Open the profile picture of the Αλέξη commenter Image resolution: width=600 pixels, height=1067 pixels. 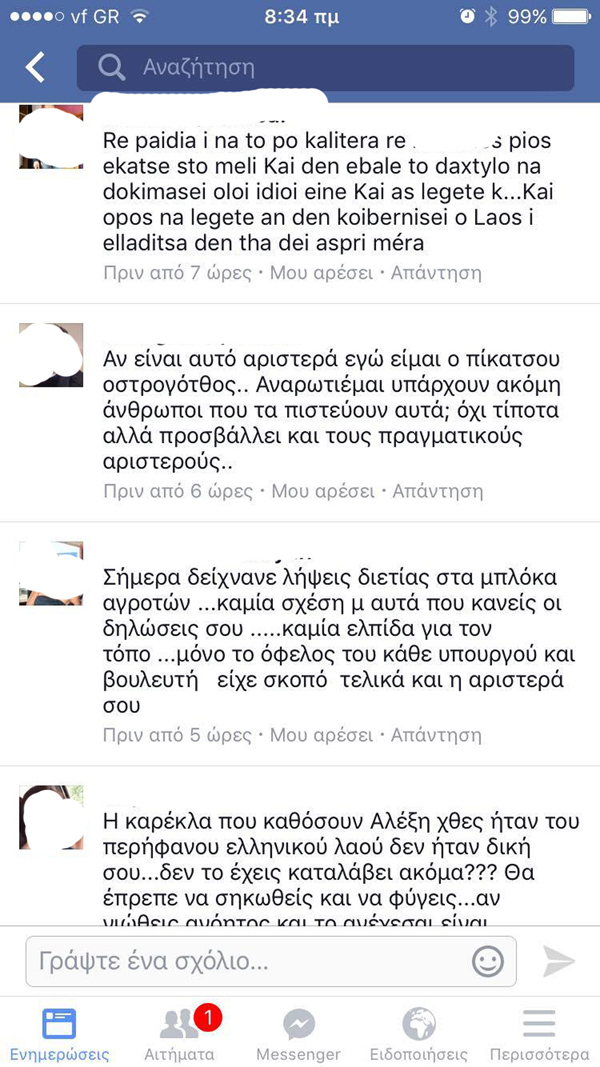tap(51, 818)
